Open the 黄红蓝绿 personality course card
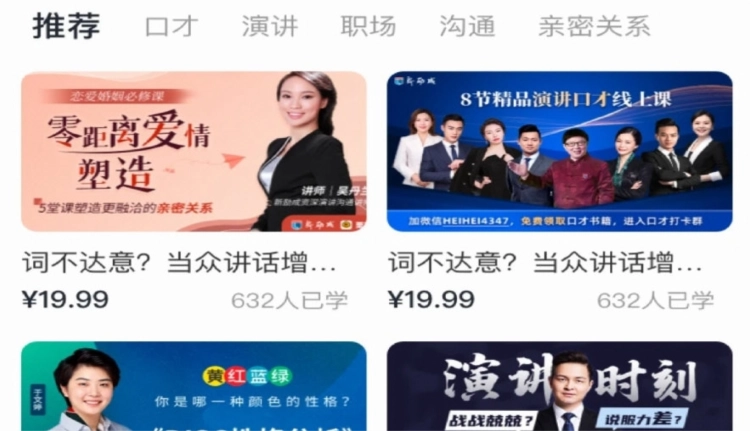The height and width of the screenshot is (431, 750). coord(194,387)
